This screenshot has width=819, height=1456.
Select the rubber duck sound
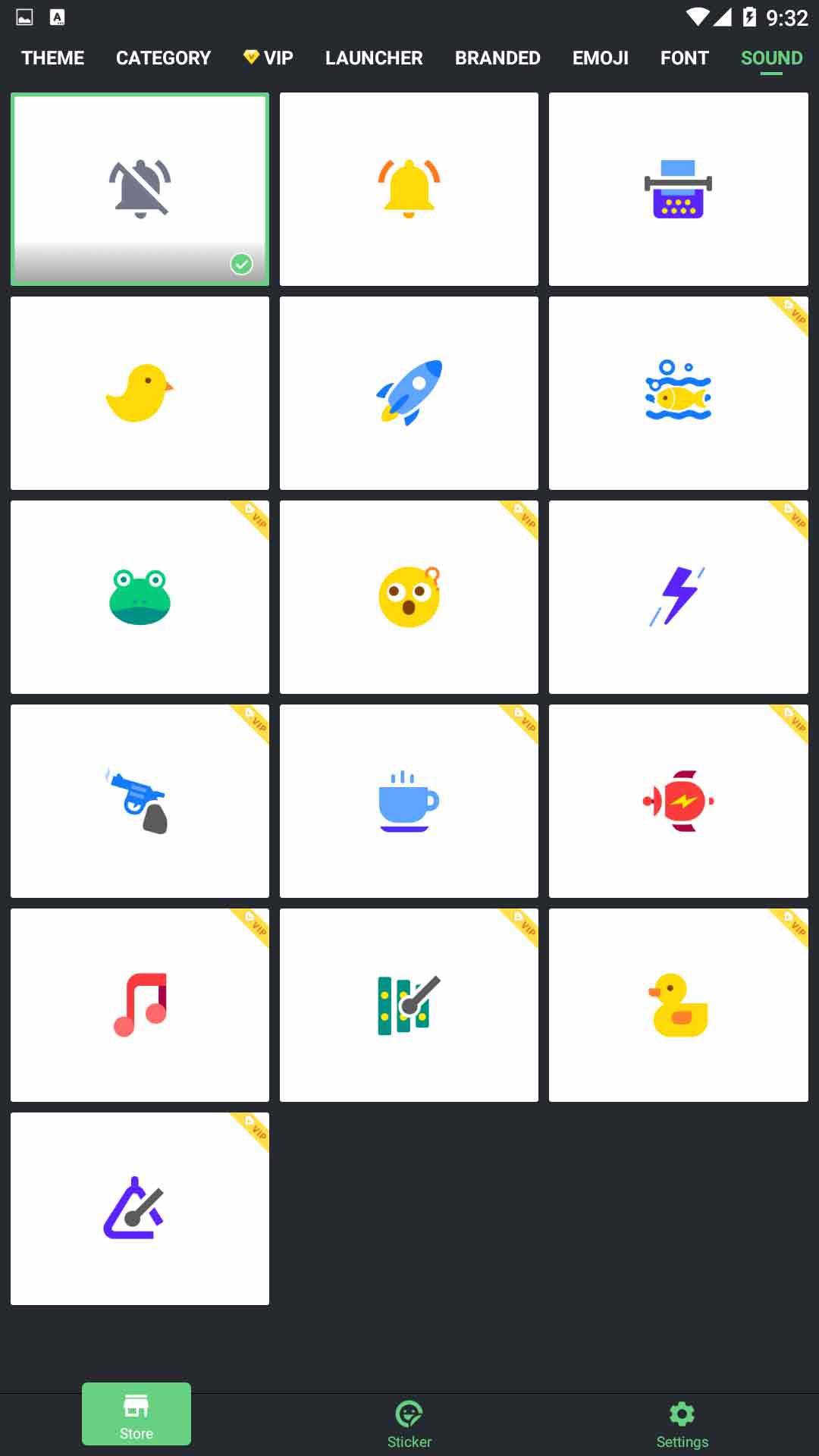click(x=679, y=1005)
